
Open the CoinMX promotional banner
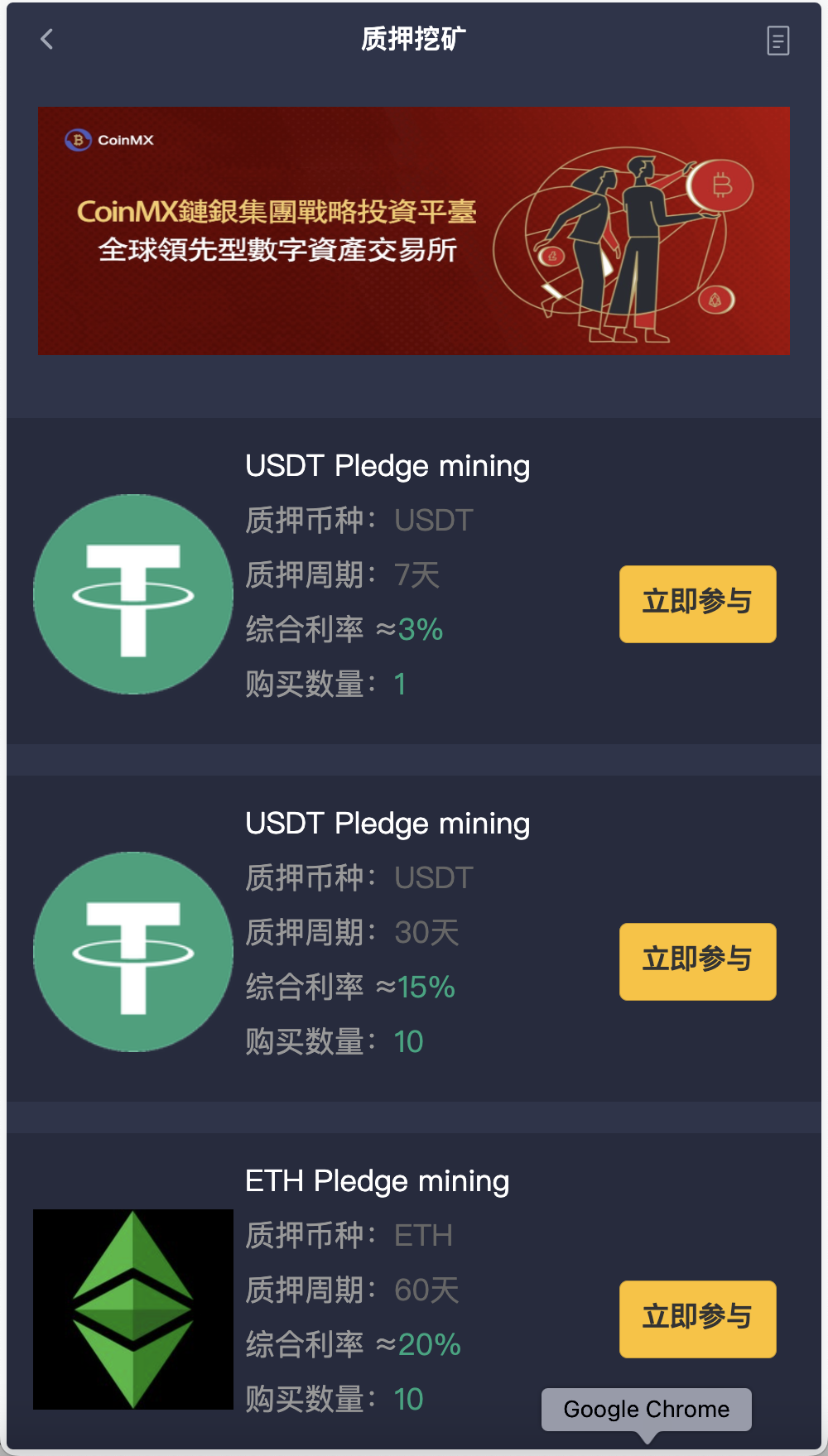(414, 229)
